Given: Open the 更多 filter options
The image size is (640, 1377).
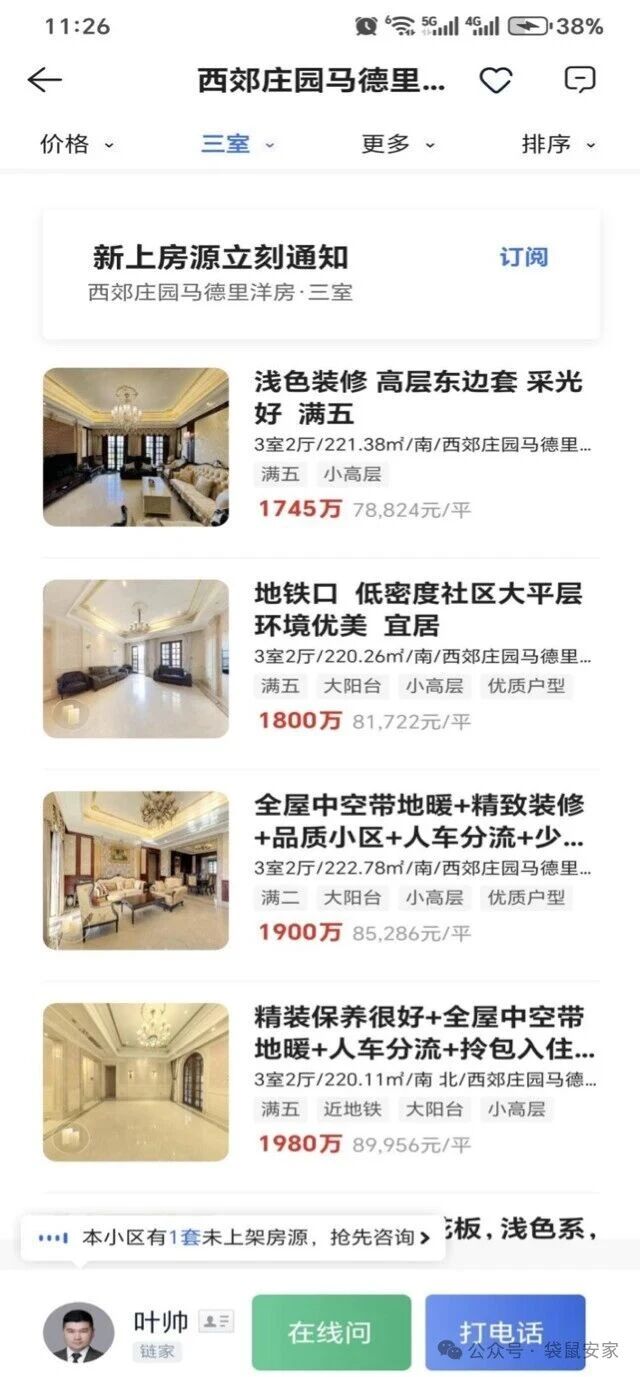Looking at the screenshot, I should point(397,144).
